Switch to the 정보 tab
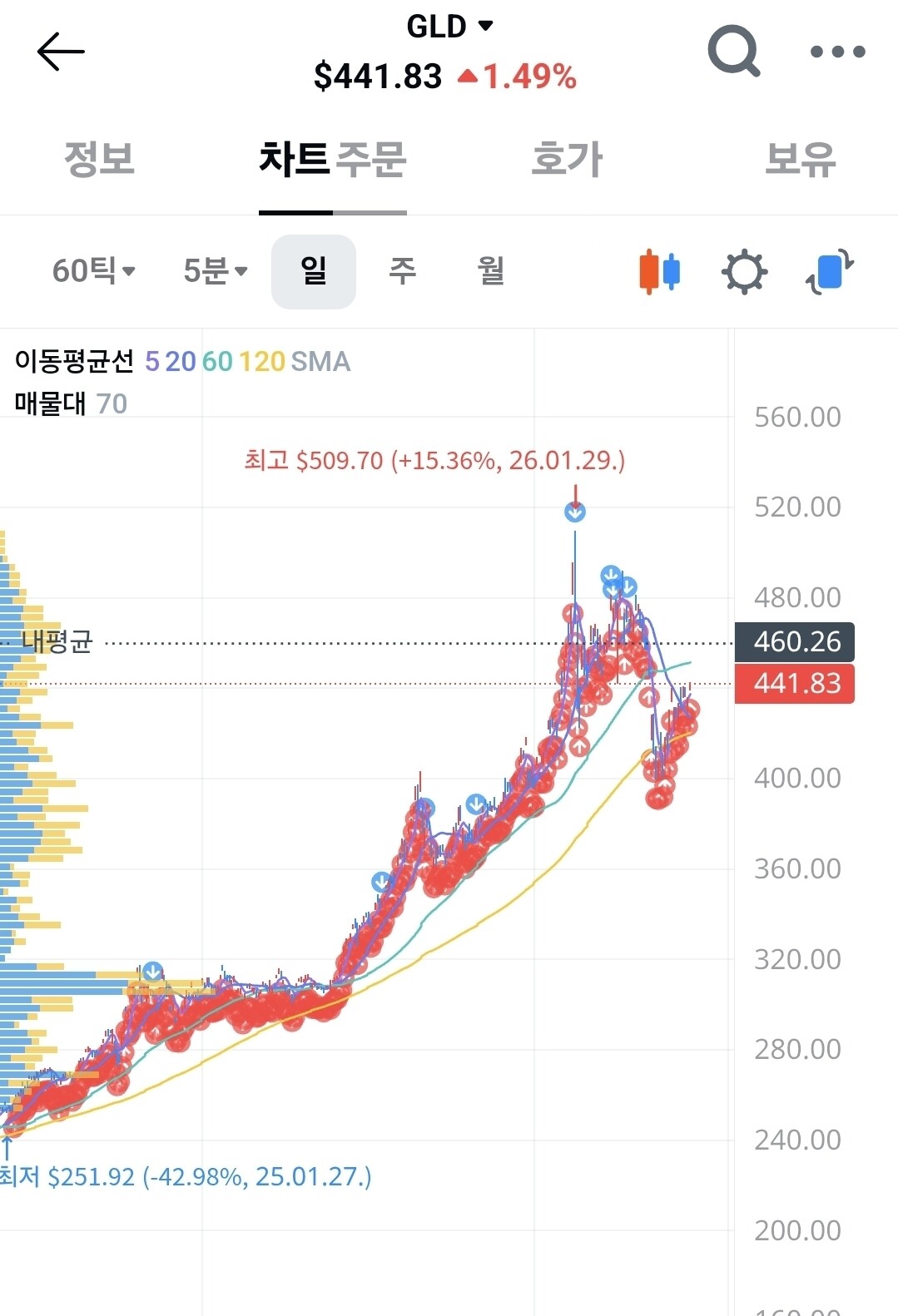This screenshot has width=898, height=1316. tap(99, 159)
